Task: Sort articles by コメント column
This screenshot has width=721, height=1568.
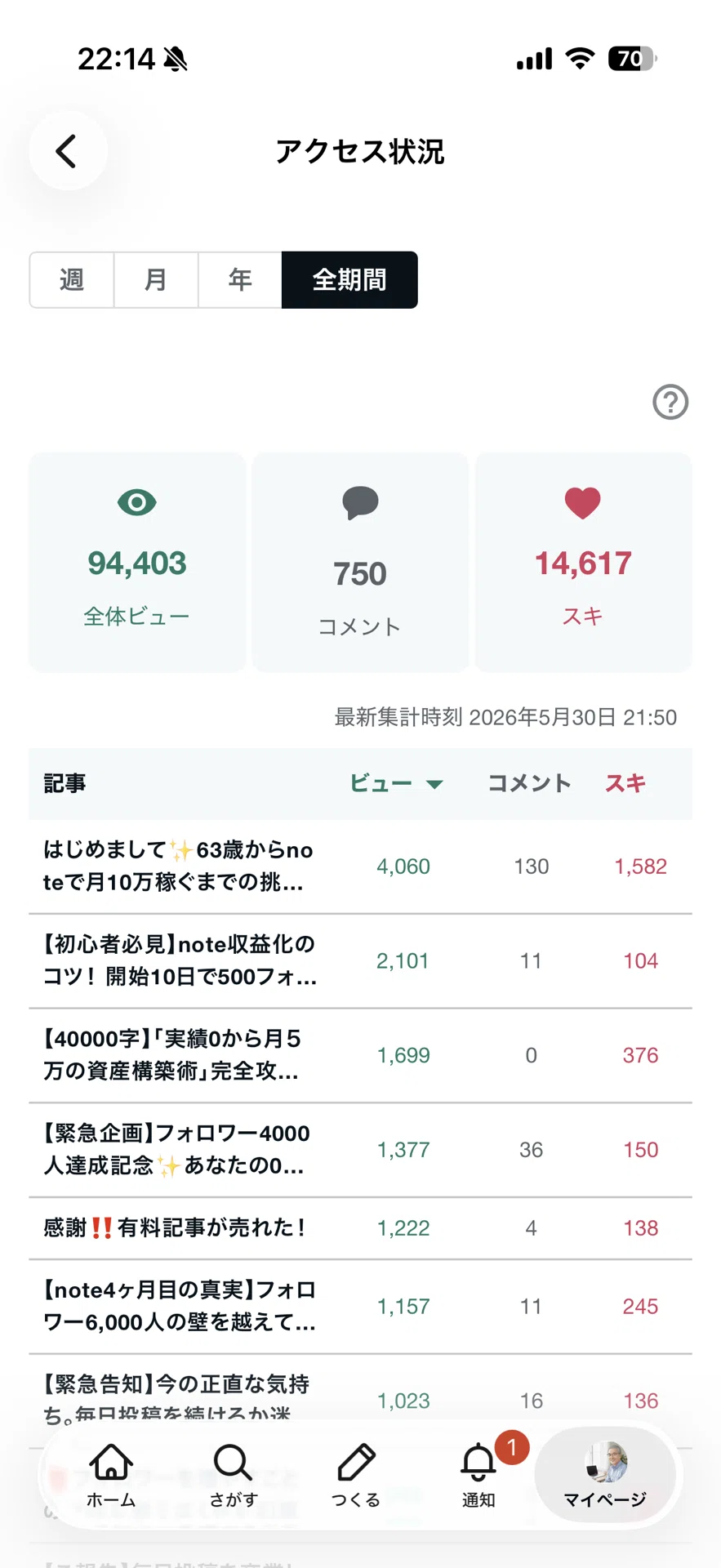Action: click(529, 784)
